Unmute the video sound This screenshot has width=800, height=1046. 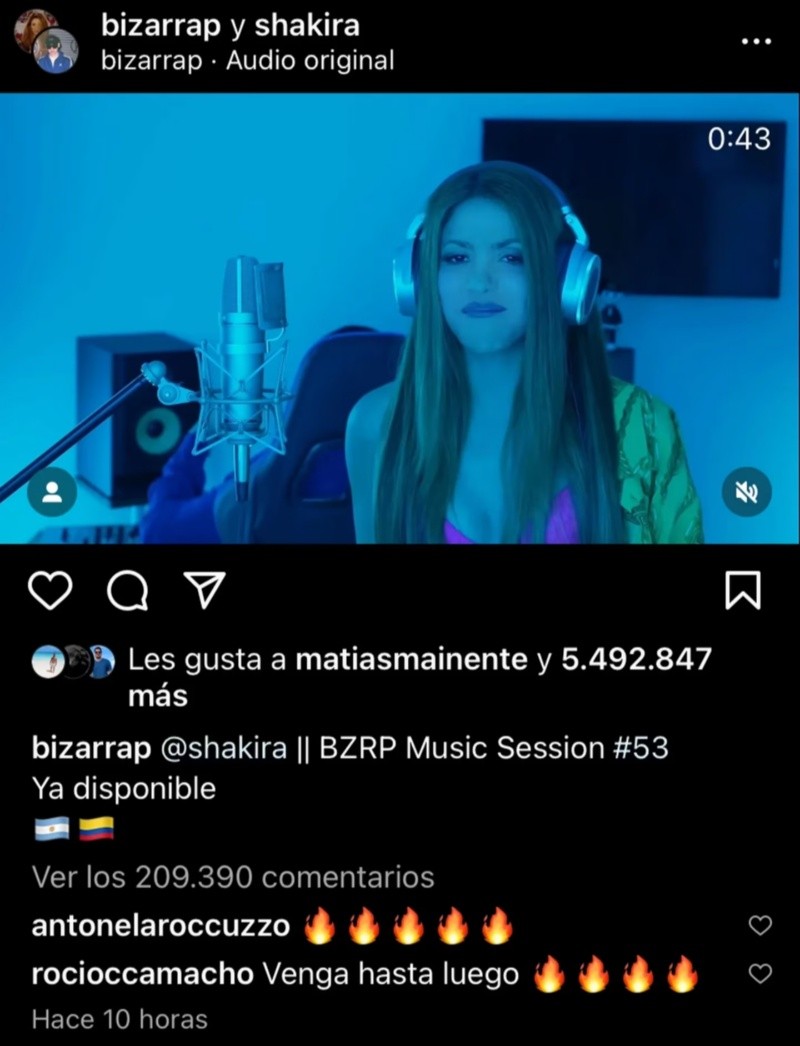click(x=747, y=491)
